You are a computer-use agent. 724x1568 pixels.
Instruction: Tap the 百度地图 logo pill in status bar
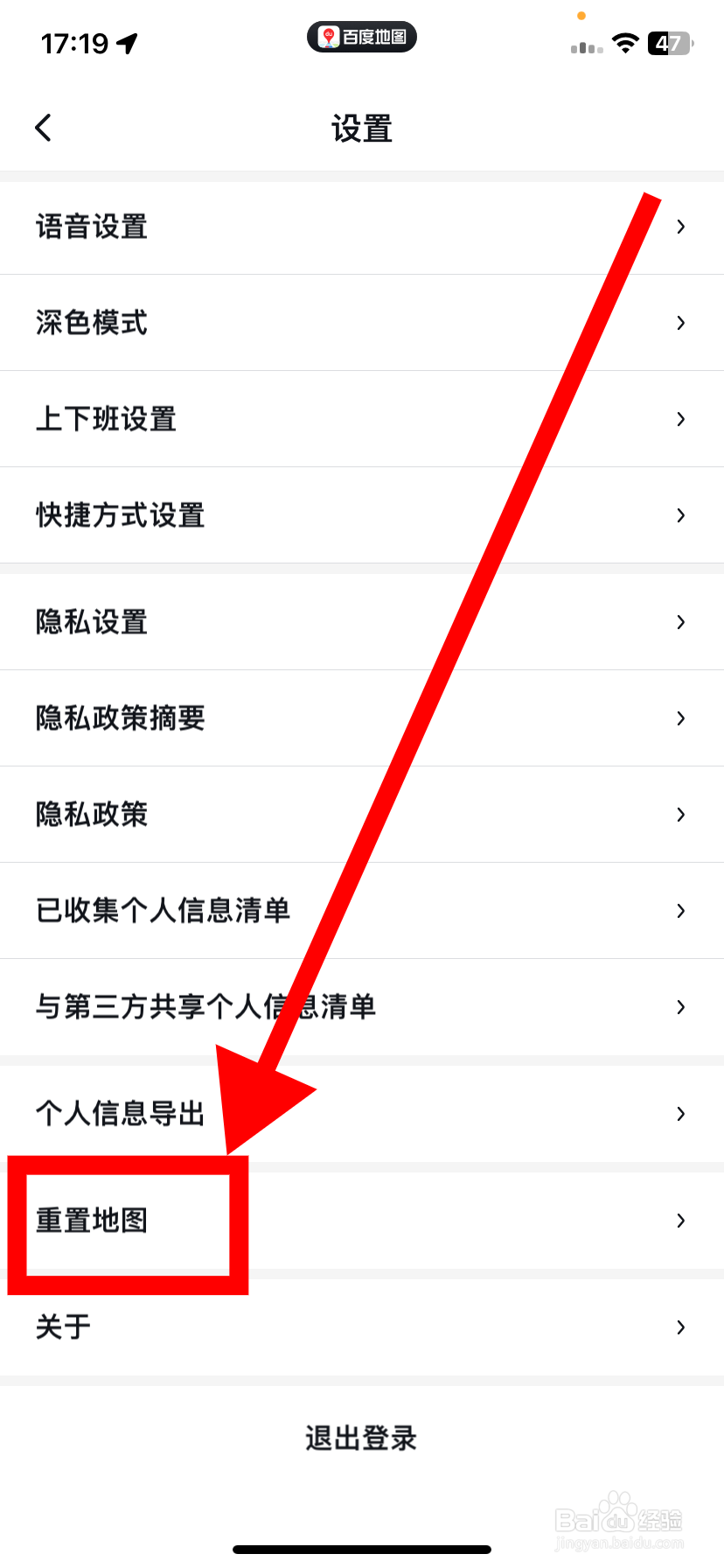coord(361,37)
